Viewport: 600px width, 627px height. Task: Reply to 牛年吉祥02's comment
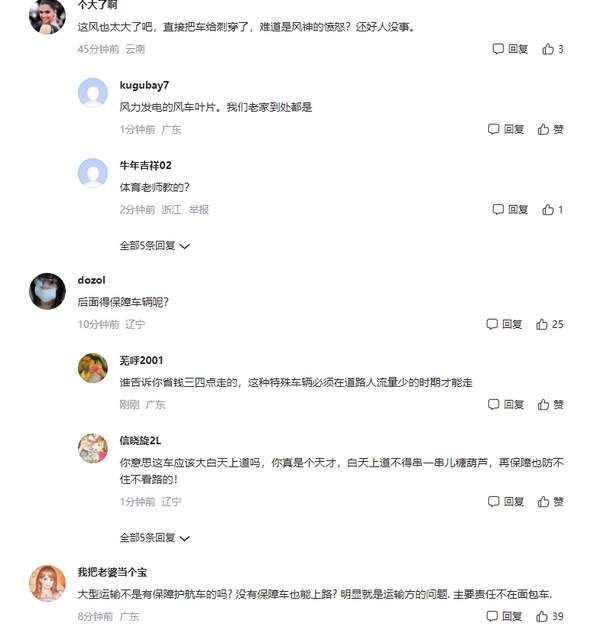click(509, 210)
